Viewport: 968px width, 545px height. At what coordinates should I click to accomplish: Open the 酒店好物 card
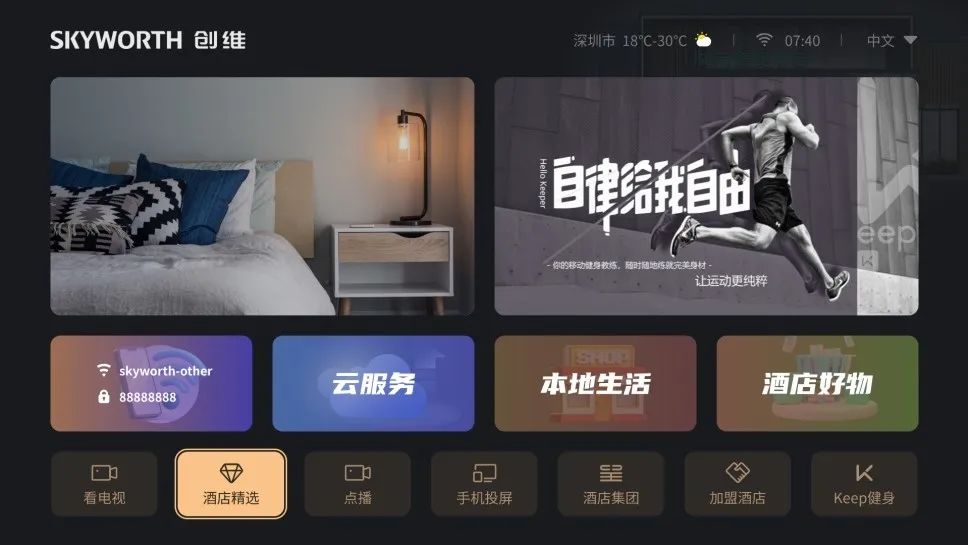[x=817, y=383]
